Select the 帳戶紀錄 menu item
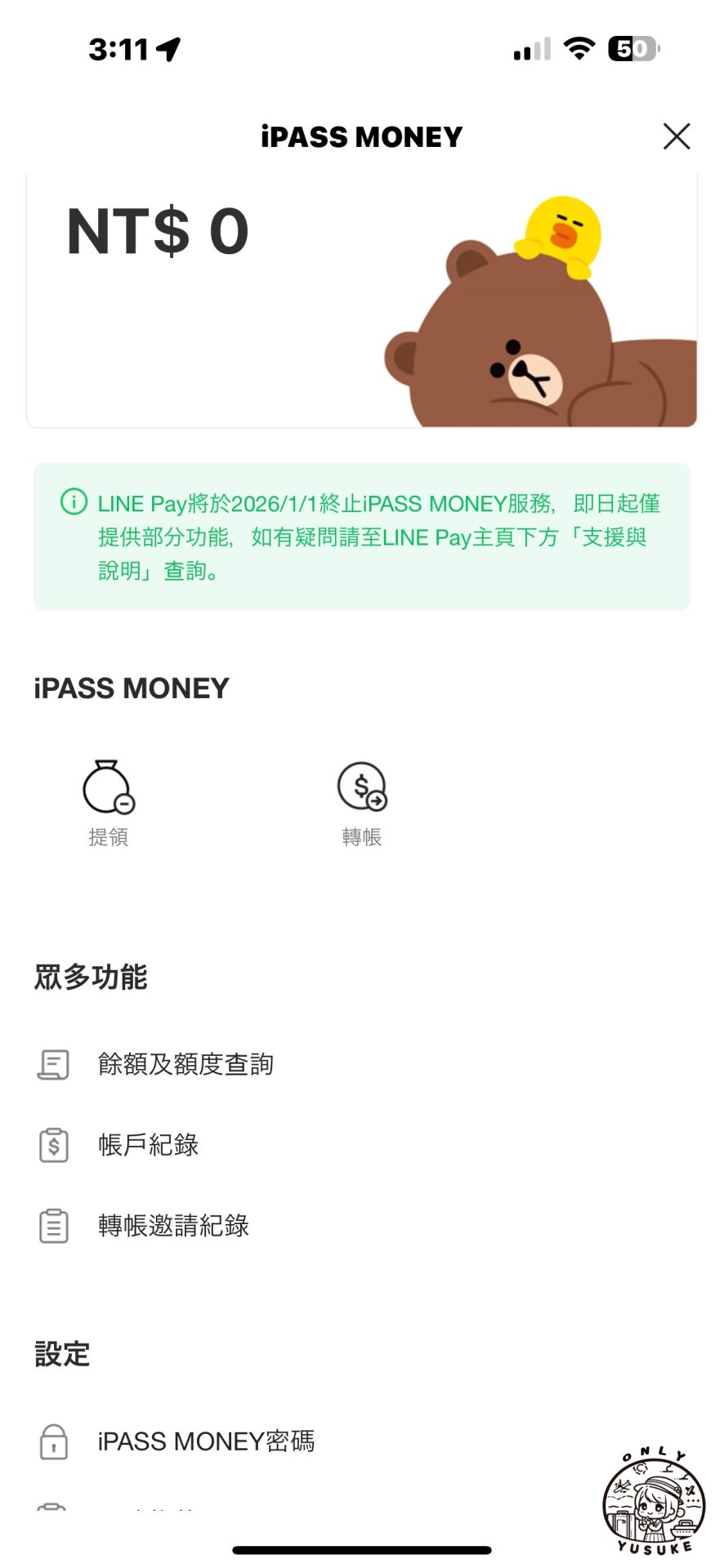724x1568 pixels. point(149,1145)
